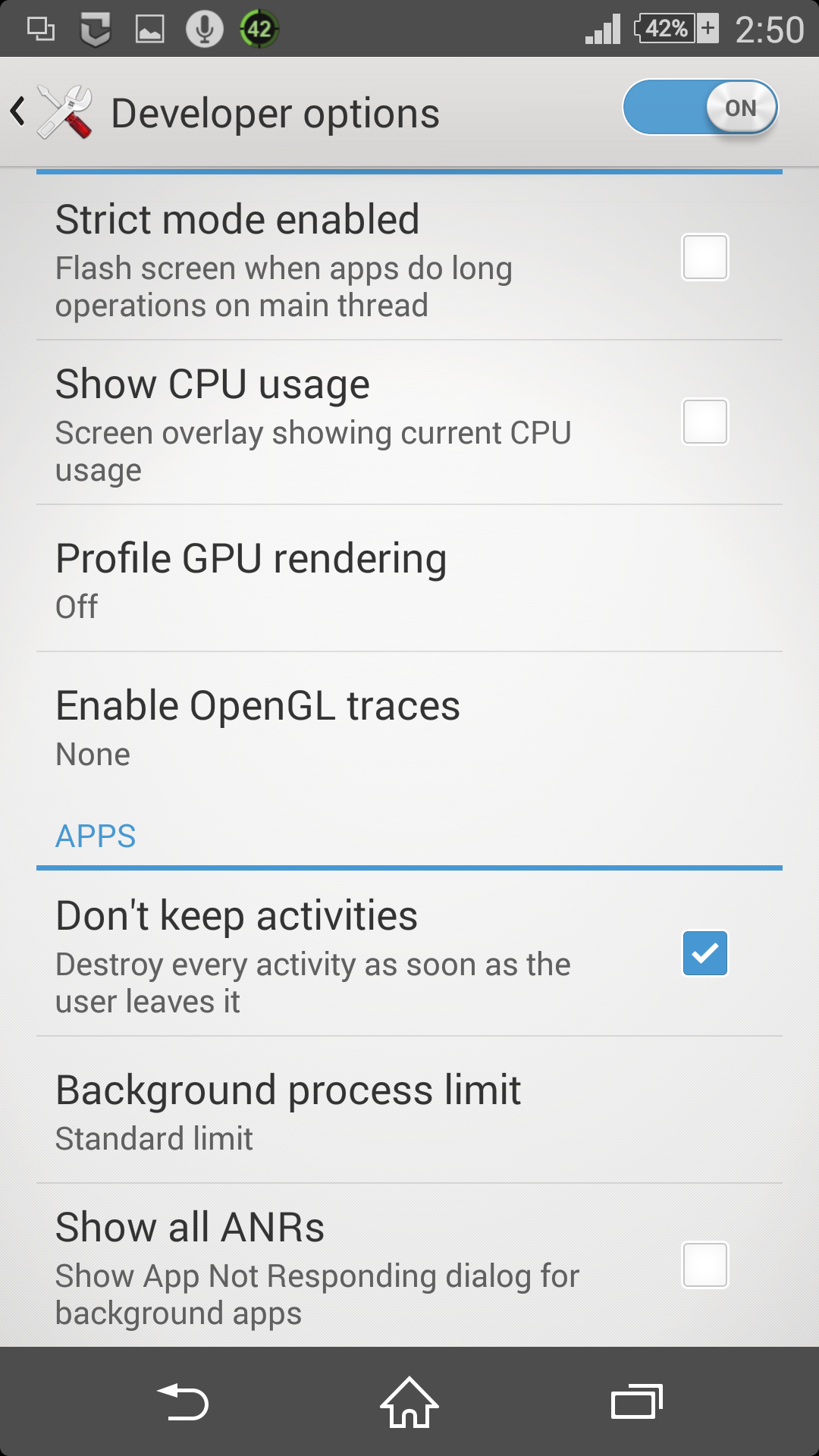Enable Show all ANRs checkbox

704,1265
